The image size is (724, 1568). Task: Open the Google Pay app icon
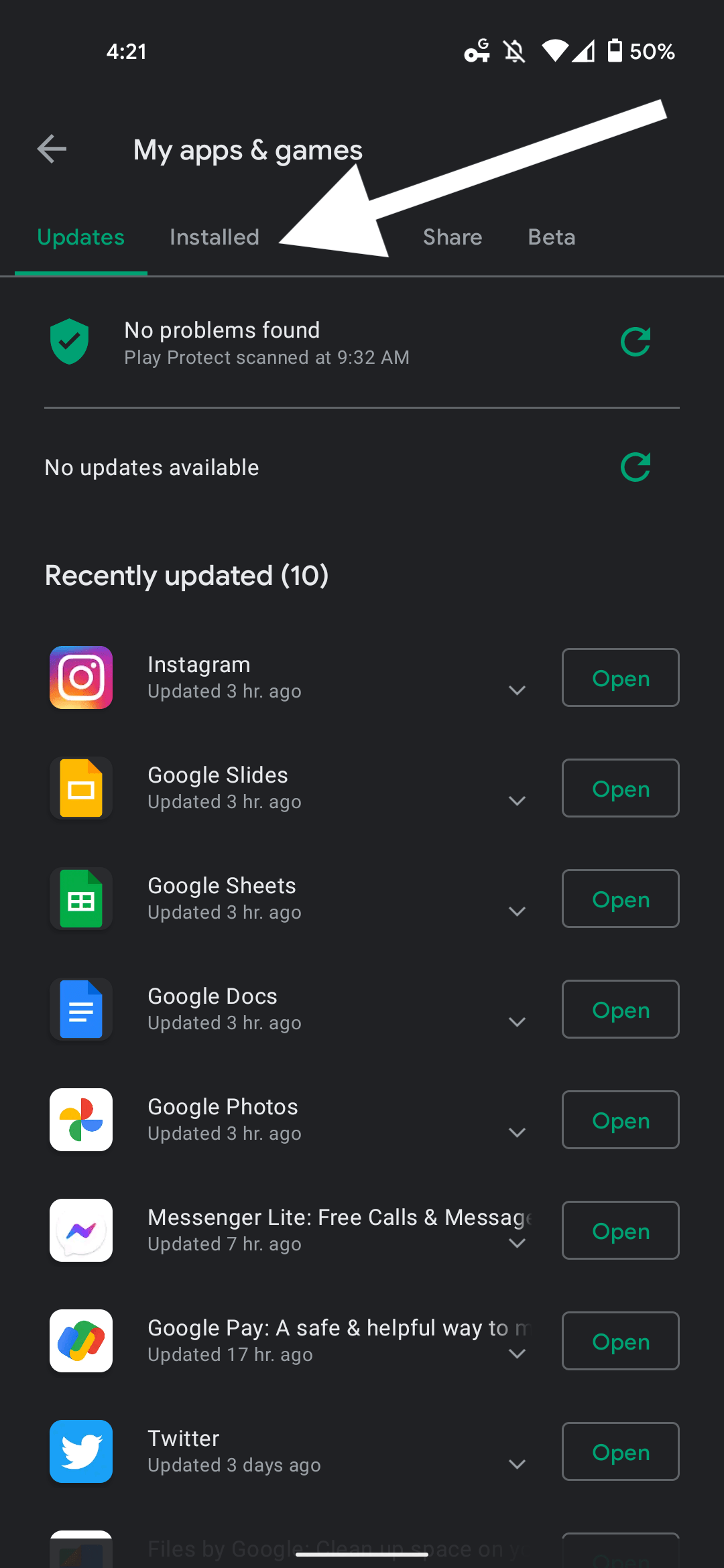[80, 1341]
